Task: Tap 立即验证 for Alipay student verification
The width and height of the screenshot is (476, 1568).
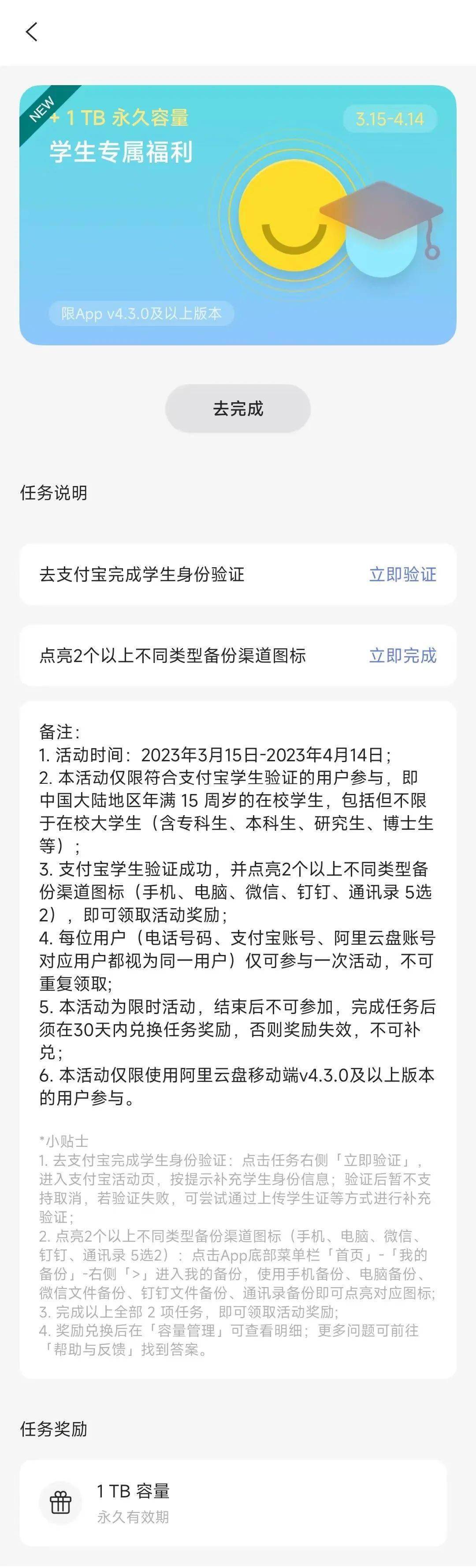Action: point(402,574)
